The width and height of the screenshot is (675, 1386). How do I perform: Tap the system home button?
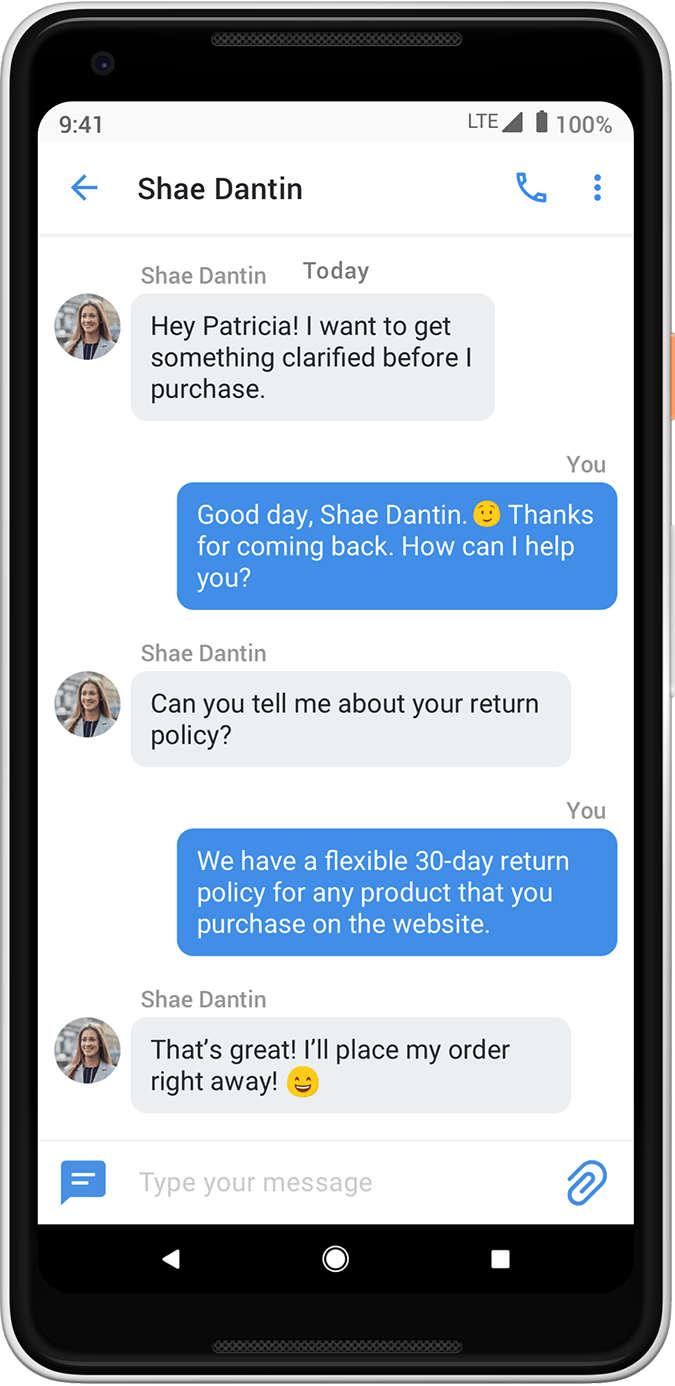click(x=336, y=1260)
